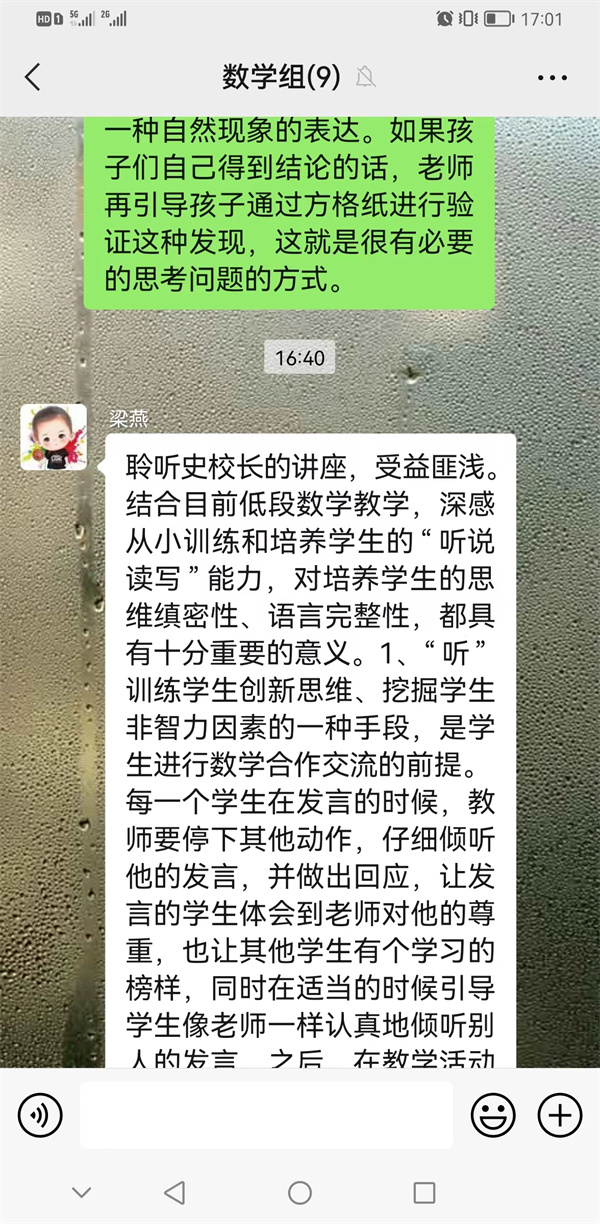Open the emoji picker
600x1224 pixels.
click(x=493, y=1115)
